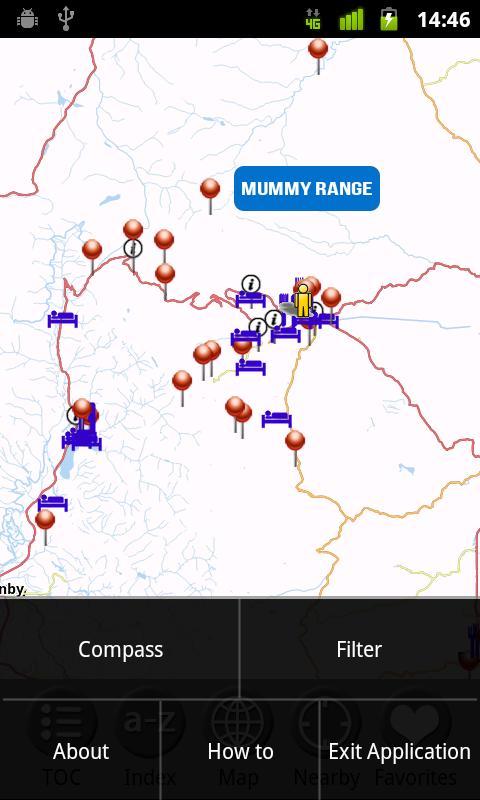Viewport: 480px width, 800px height.
Task: Tap the yellow person marker
Action: click(x=303, y=301)
